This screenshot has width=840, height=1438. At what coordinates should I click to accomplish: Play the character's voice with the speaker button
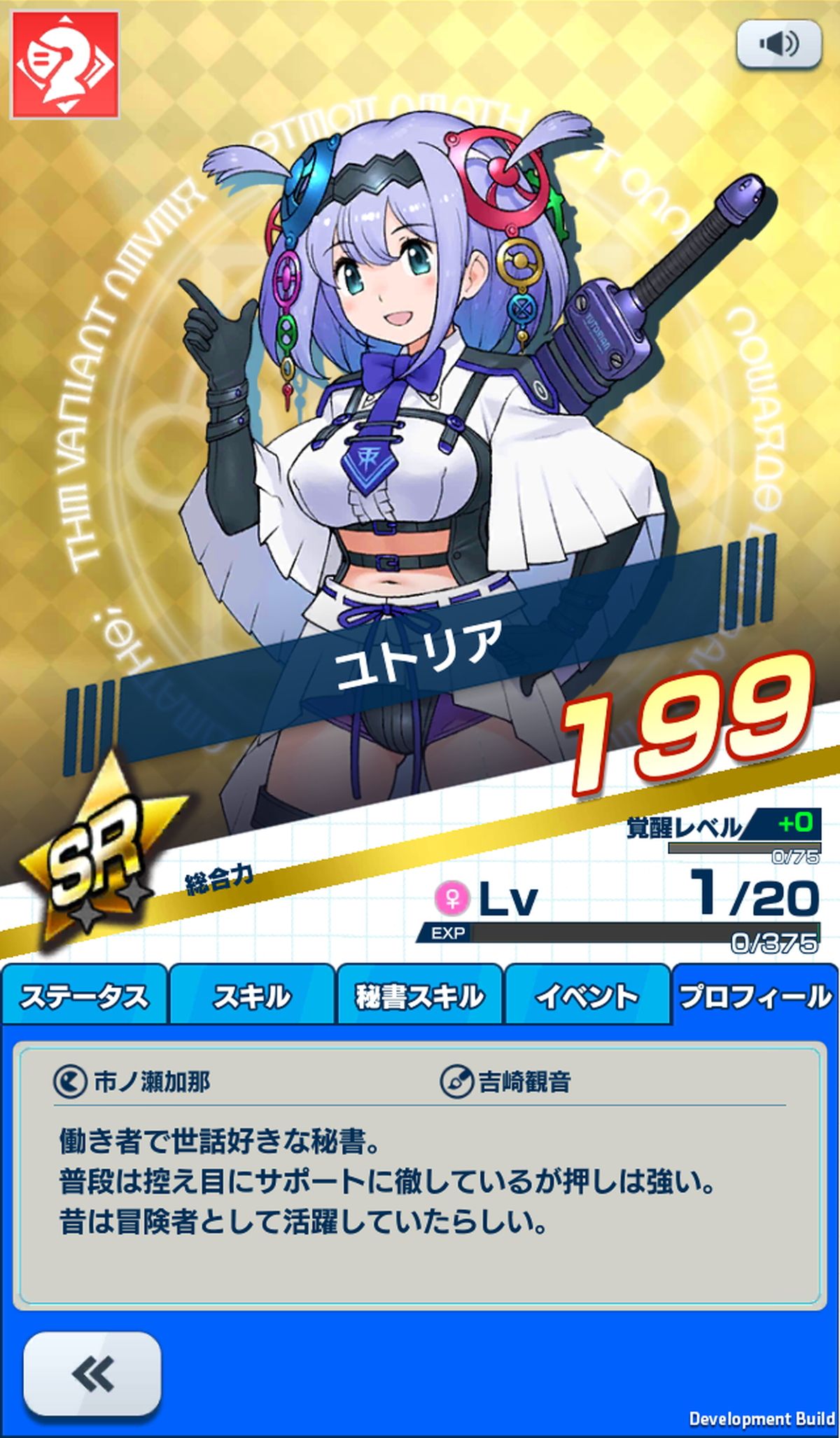pos(778,44)
